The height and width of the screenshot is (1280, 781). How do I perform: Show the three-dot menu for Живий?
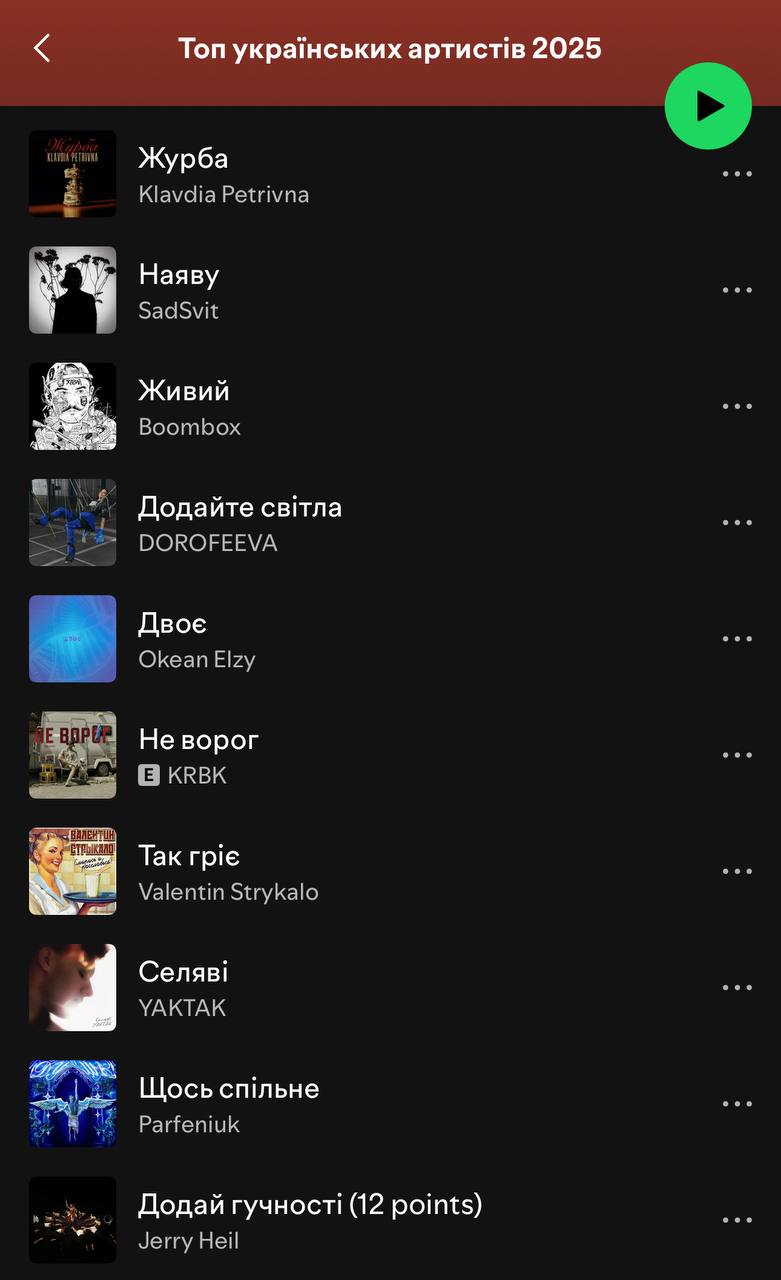737,406
